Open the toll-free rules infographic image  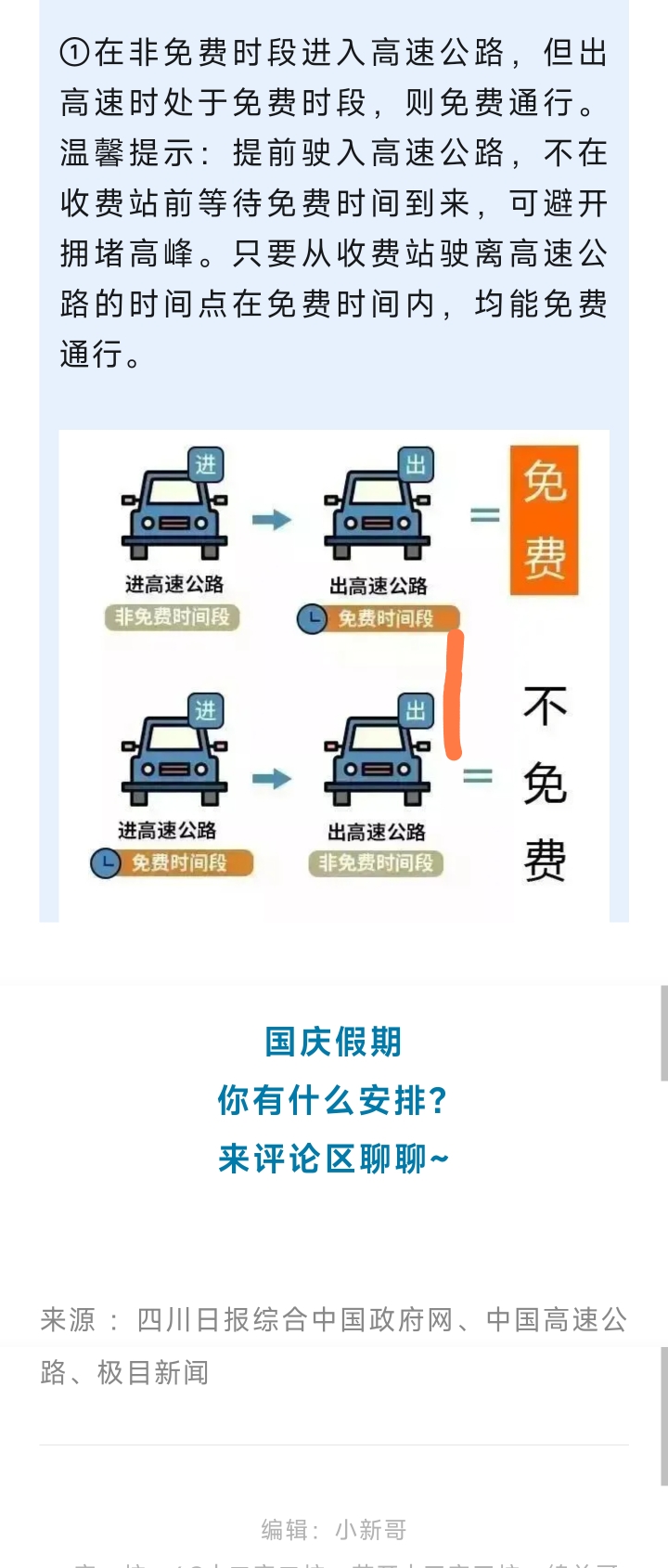pos(334,675)
